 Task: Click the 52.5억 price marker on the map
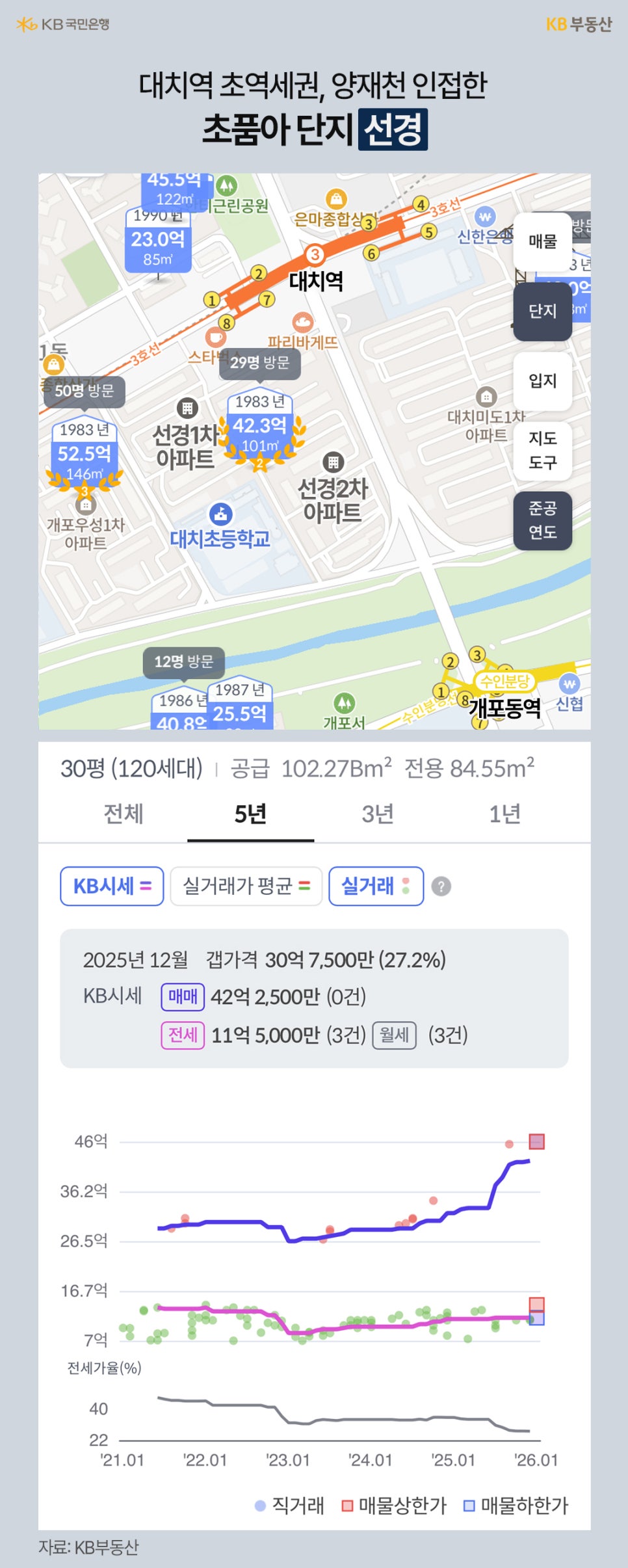[x=85, y=452]
